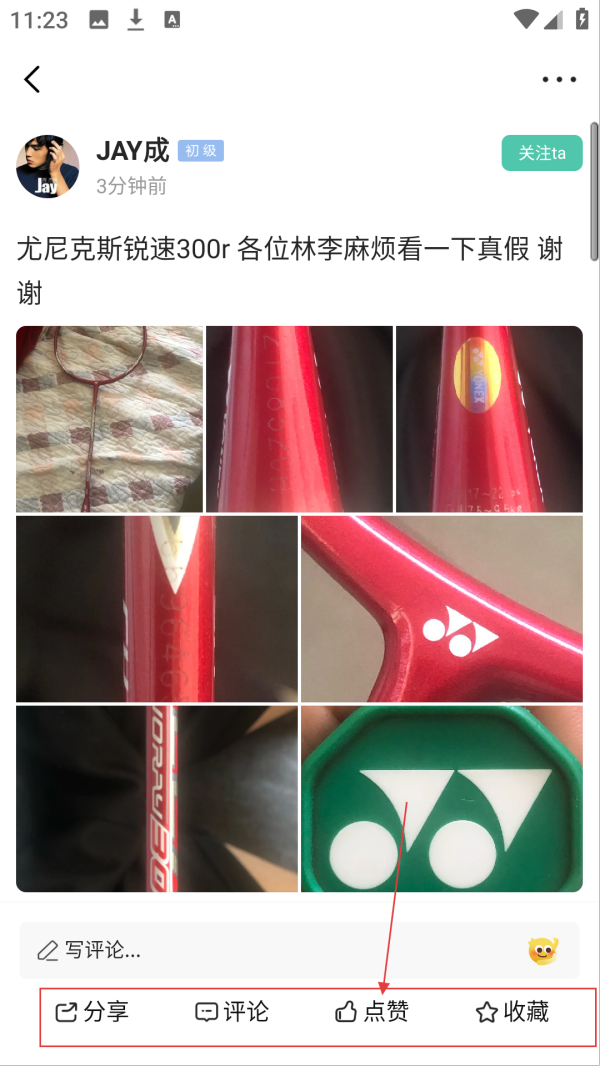600x1066 pixels.
Task: Open JAY成's profile avatar
Action: point(48,167)
